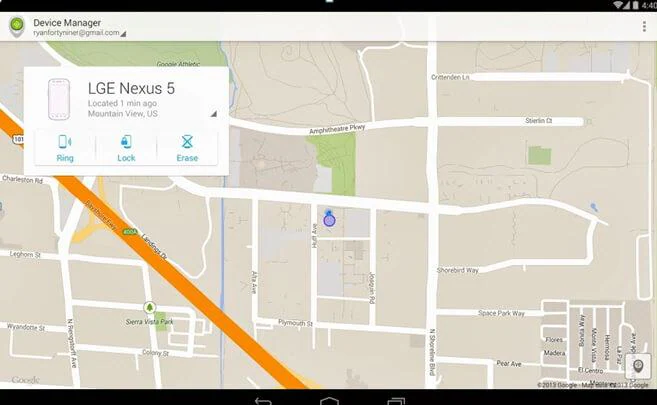Erase the LGE Nexus 5 data
The height and width of the screenshot is (405, 657).
pyautogui.click(x=187, y=148)
